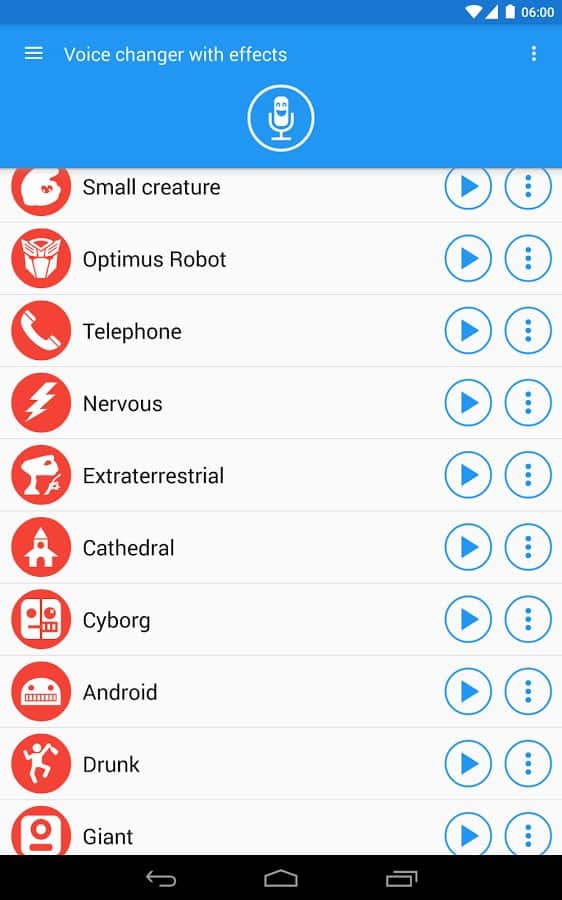Play the Drunk voice effect

tap(468, 765)
